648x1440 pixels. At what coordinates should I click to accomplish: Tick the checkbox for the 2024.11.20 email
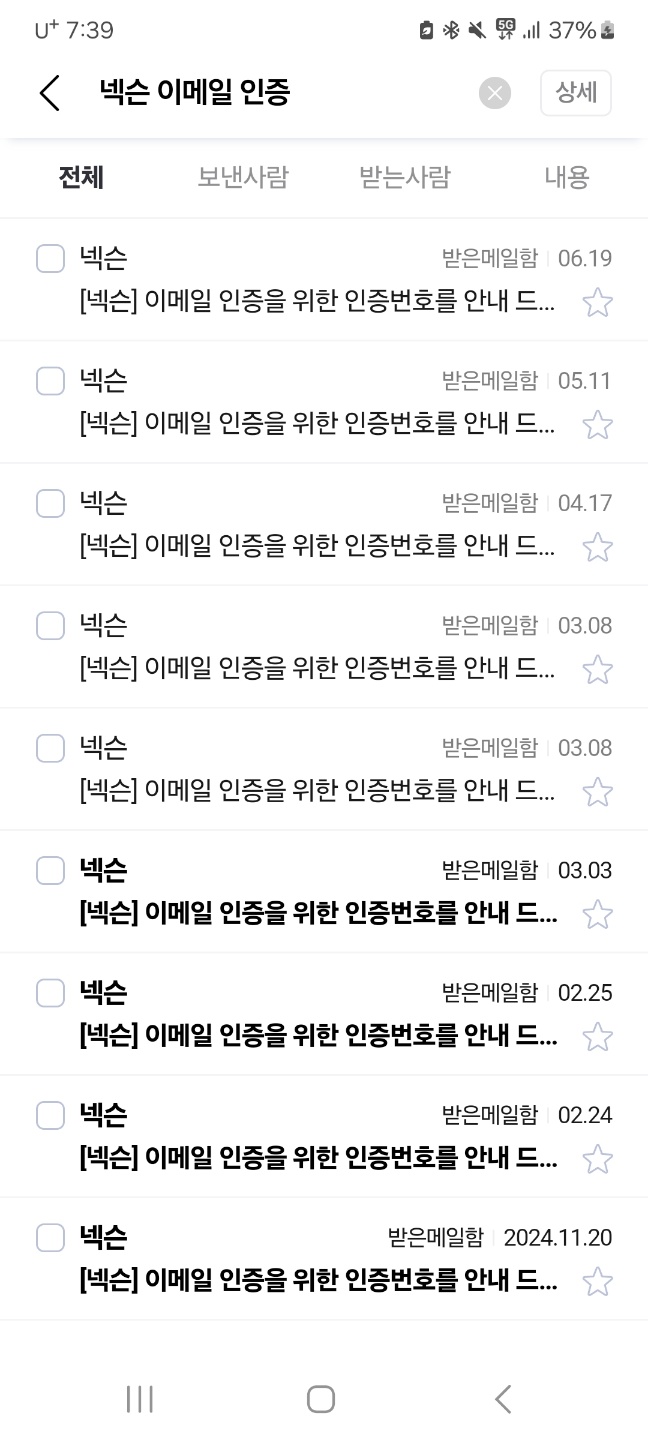(x=50, y=1238)
